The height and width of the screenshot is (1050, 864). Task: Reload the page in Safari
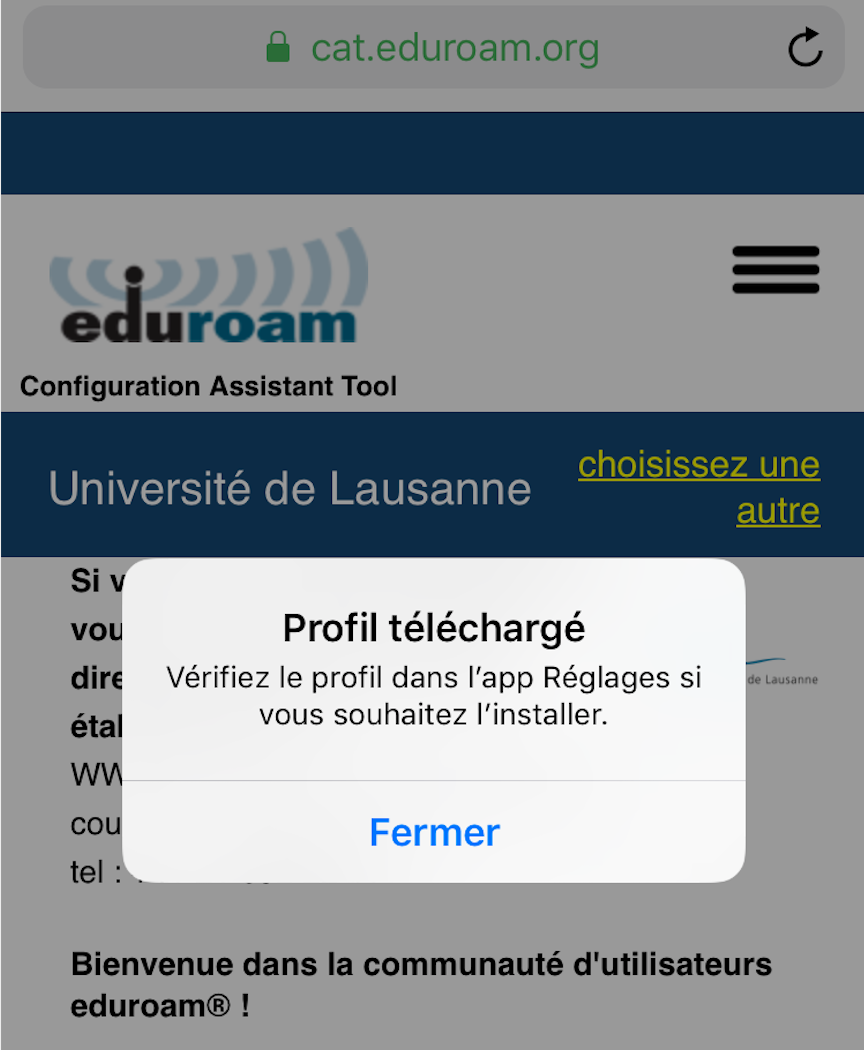tap(805, 48)
